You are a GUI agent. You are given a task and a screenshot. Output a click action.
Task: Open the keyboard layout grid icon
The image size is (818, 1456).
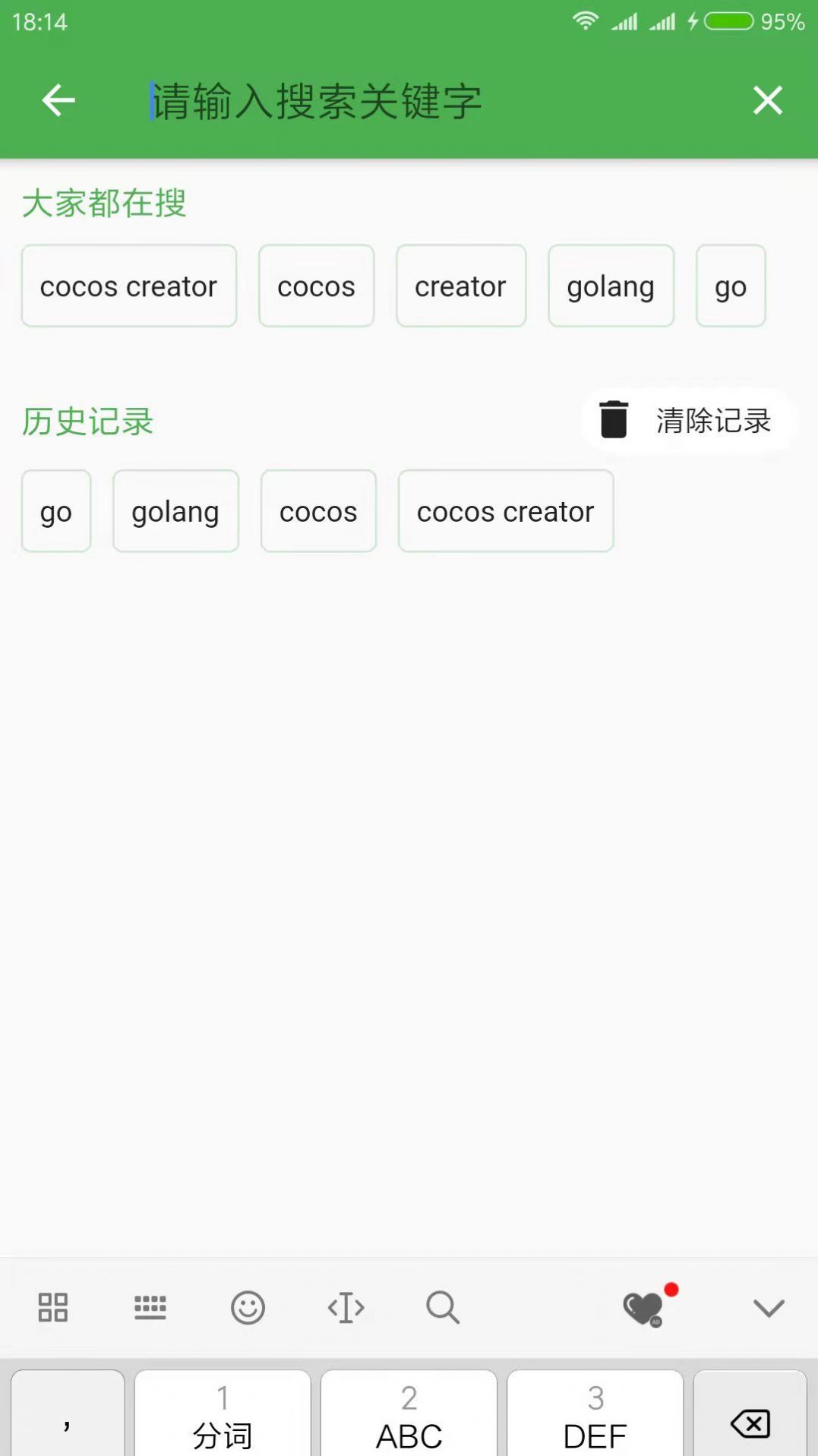52,1308
